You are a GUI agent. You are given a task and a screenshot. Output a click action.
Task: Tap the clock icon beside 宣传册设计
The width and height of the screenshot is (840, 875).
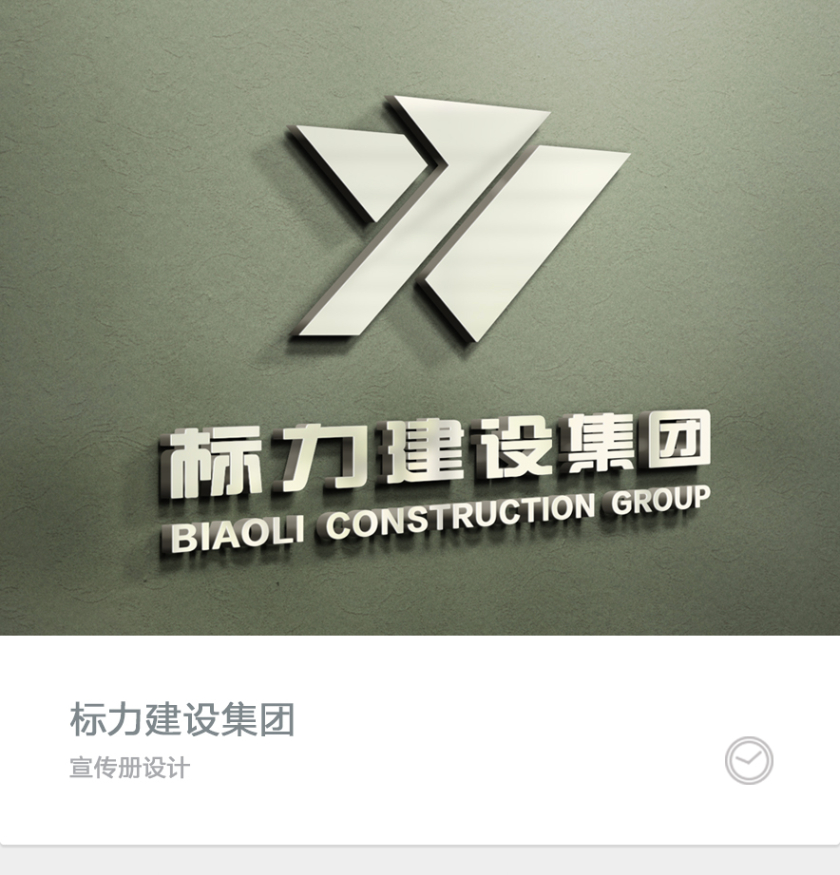click(748, 761)
